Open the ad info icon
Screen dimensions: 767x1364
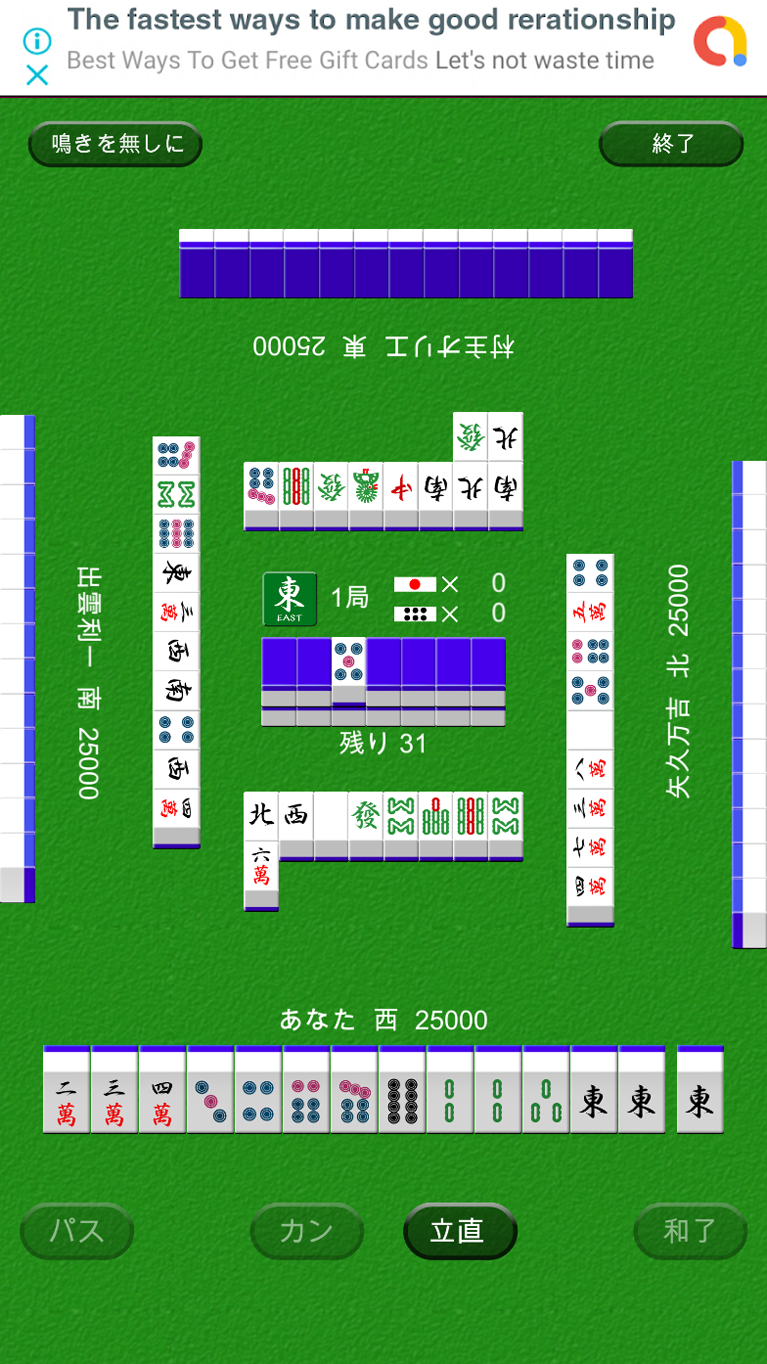point(37,41)
